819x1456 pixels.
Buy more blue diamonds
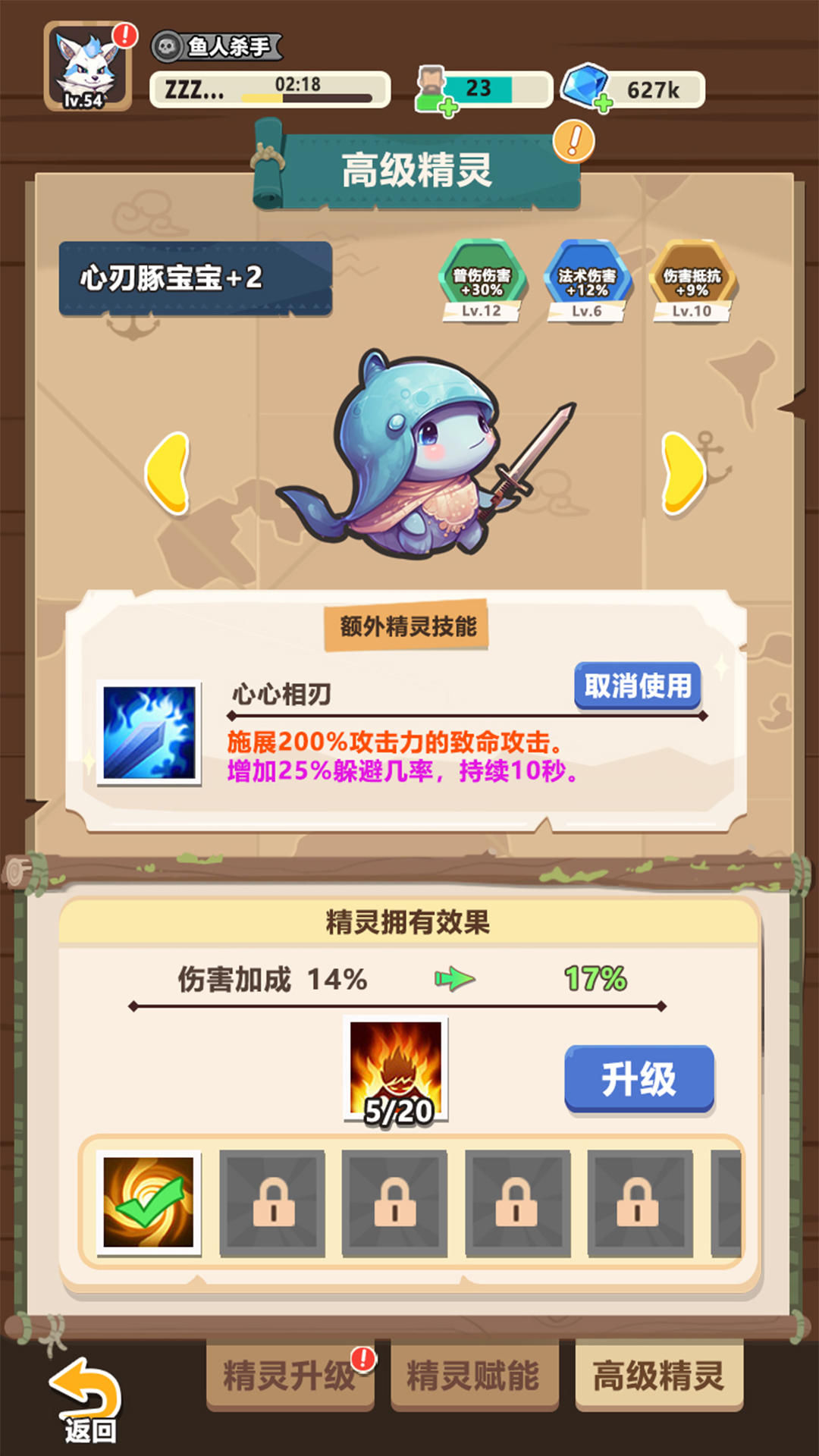(603, 103)
